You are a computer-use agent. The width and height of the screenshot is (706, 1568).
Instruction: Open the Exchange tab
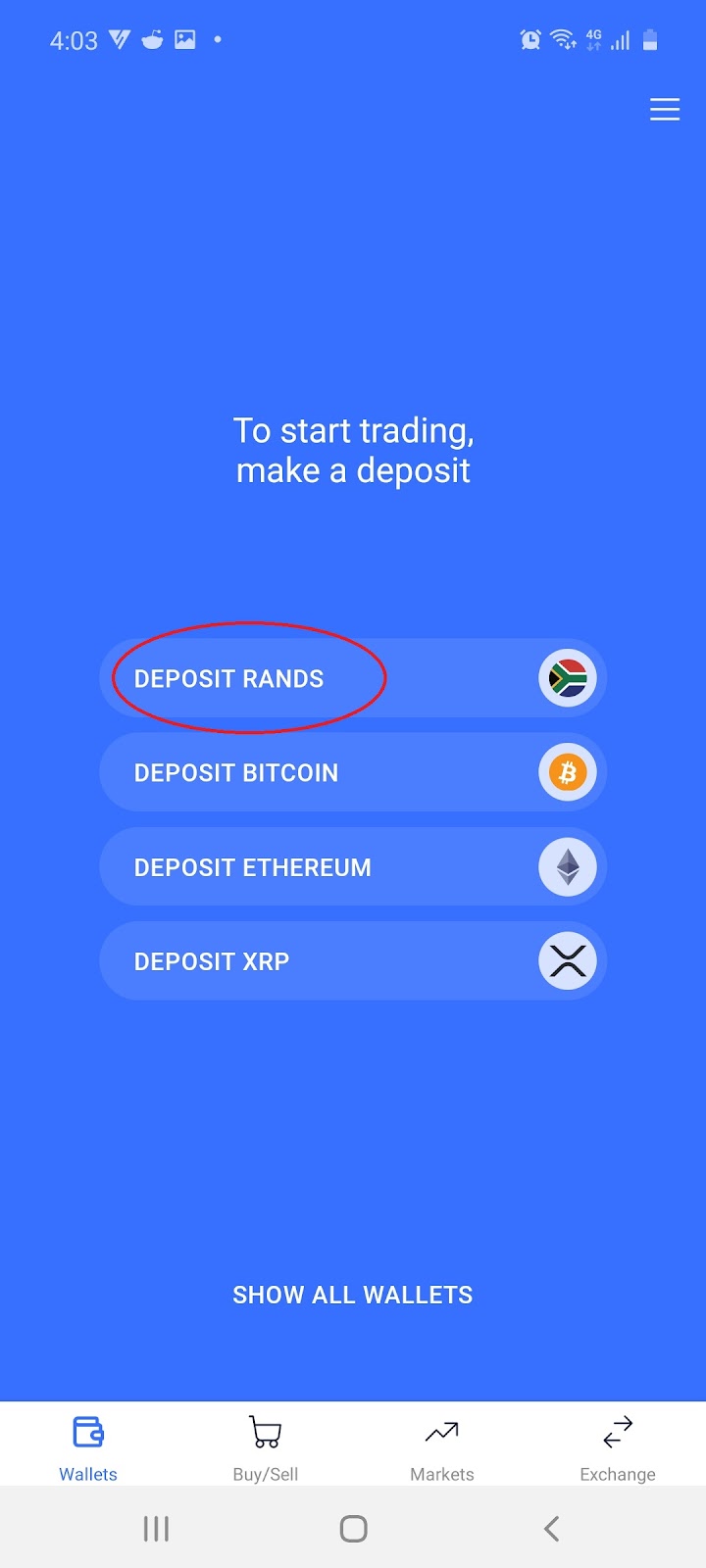(618, 1446)
